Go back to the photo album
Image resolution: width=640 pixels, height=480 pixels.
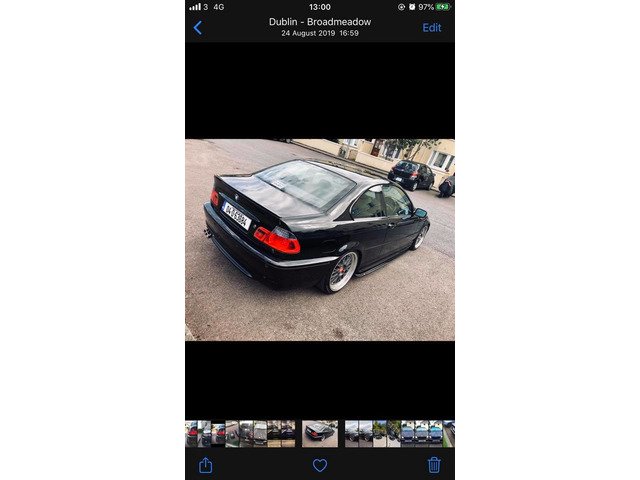[197, 27]
